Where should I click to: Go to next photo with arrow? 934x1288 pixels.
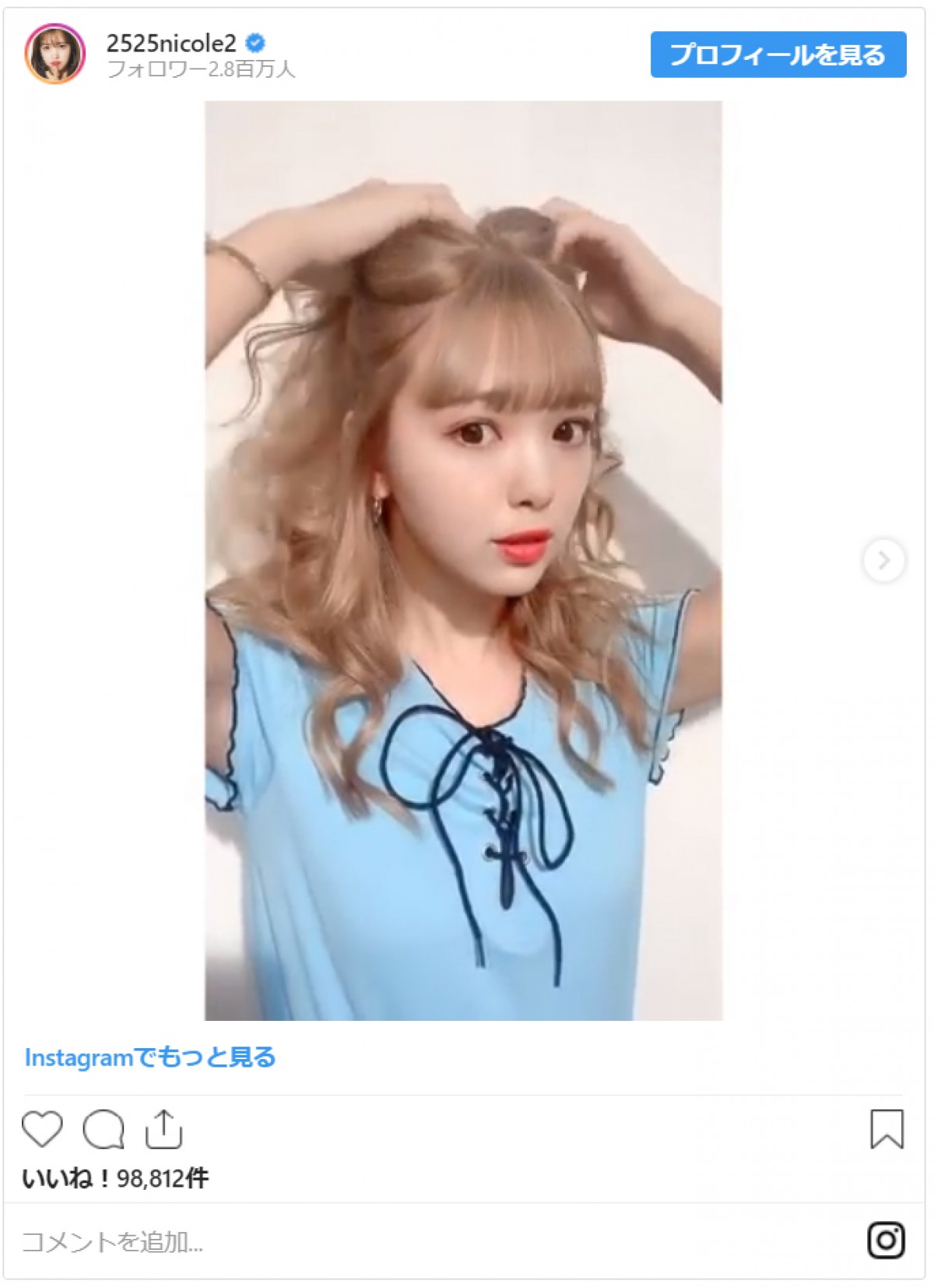pos(883,560)
